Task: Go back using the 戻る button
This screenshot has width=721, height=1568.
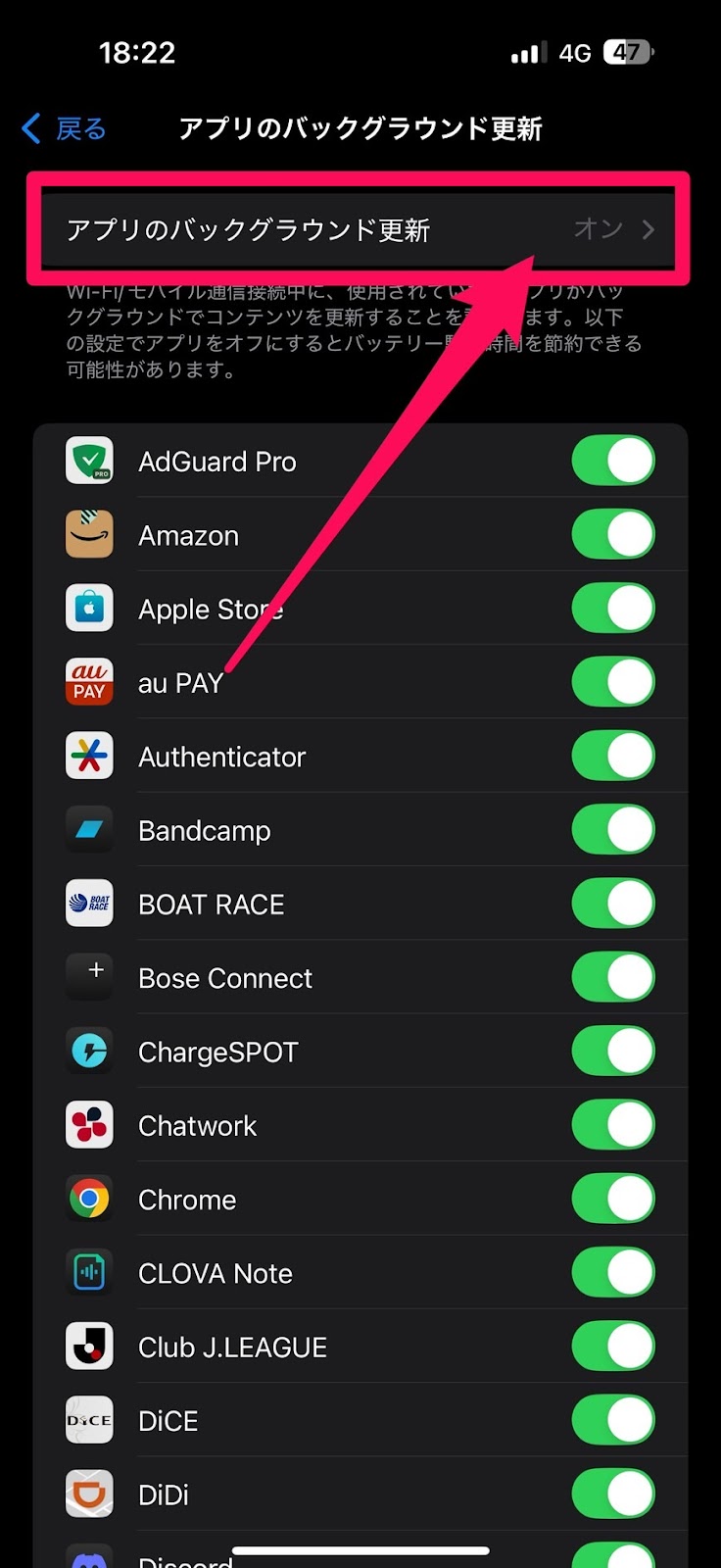Action: tap(65, 128)
